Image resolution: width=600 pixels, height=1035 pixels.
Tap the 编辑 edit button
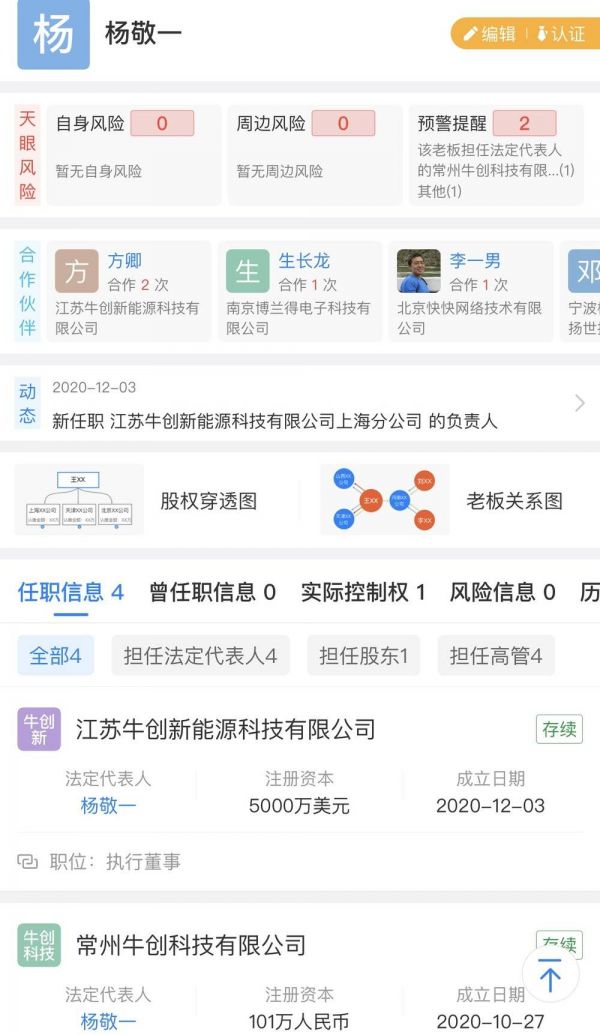(489, 34)
